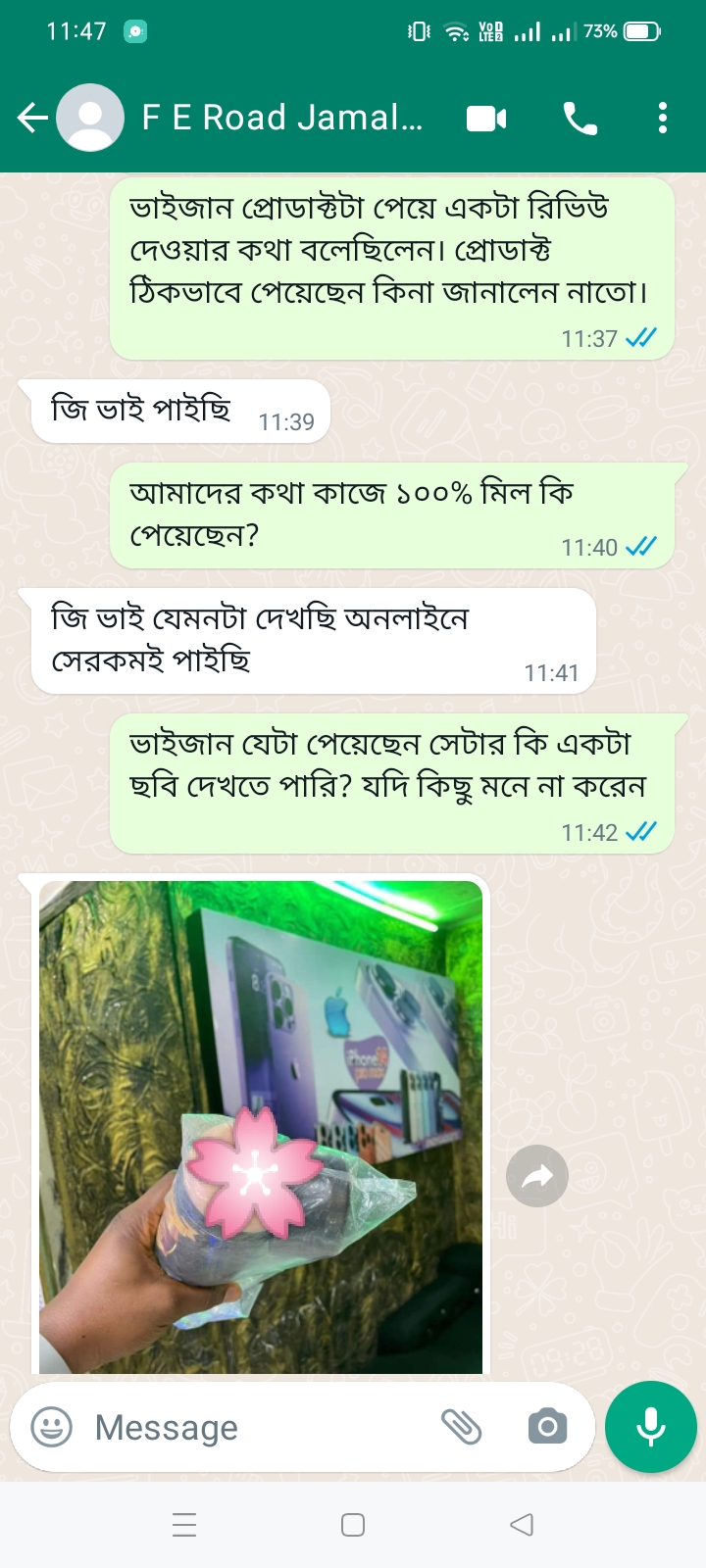Viewport: 706px width, 1568px height.
Task: Focus the Message text field
Action: pos(255,1427)
